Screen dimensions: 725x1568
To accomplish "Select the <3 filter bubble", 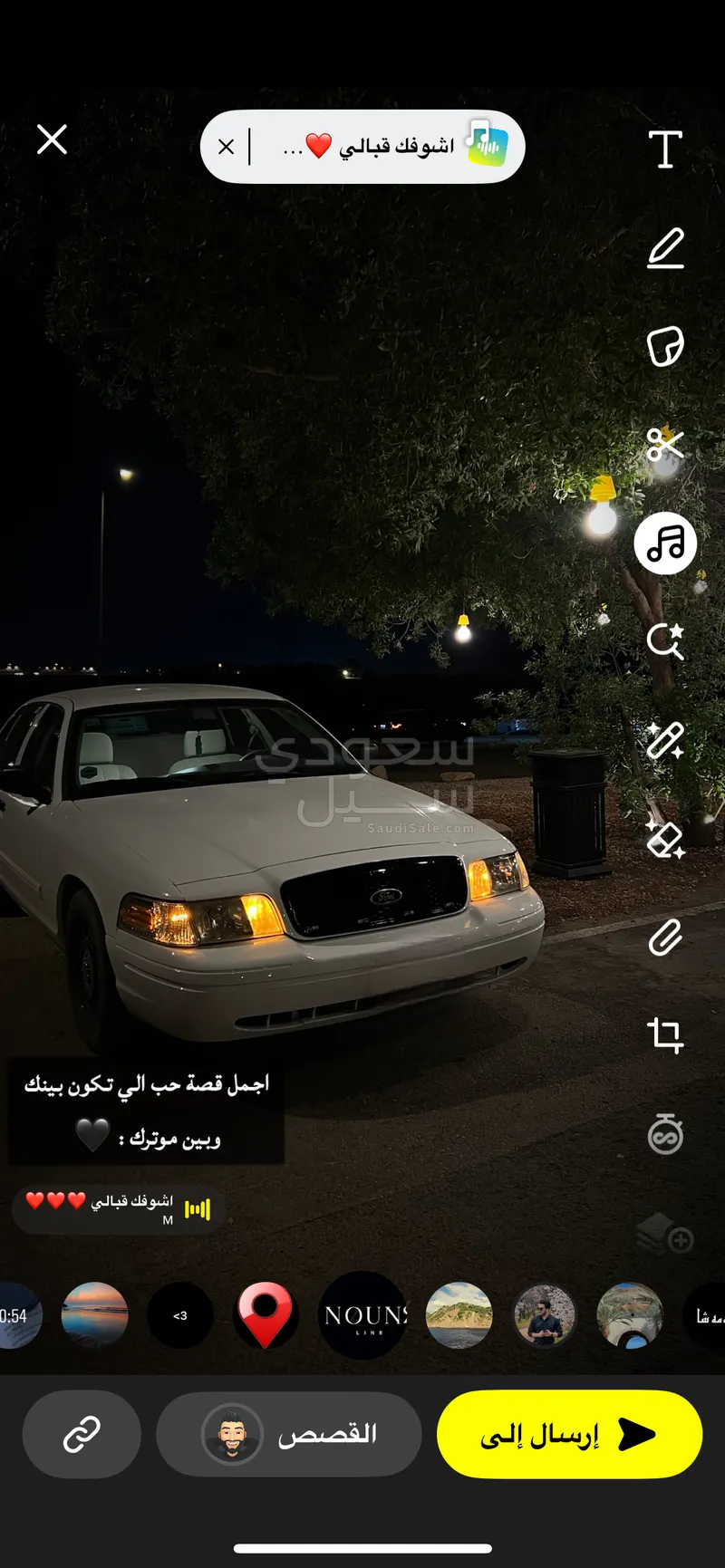I will pyautogui.click(x=180, y=1315).
